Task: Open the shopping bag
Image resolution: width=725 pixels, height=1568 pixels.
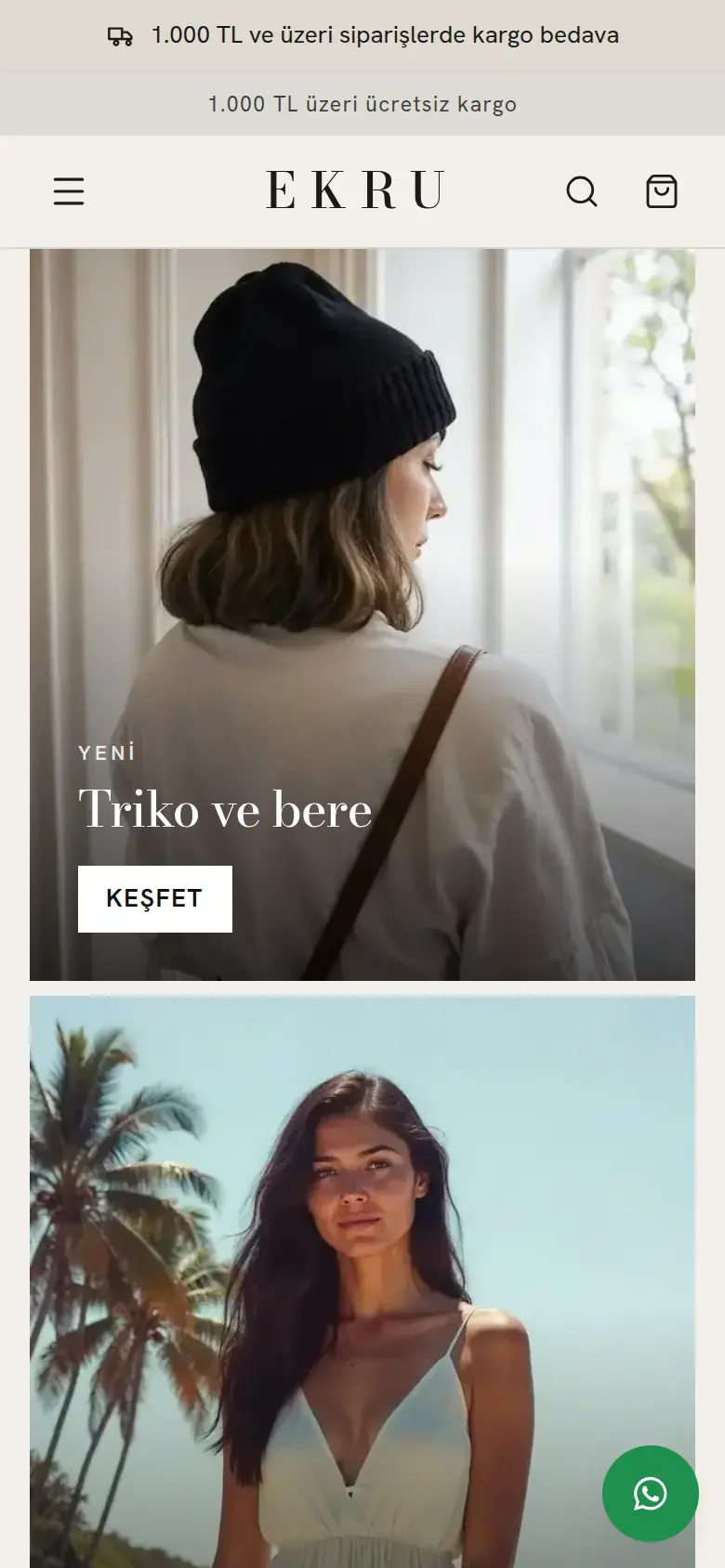Action: pyautogui.click(x=662, y=191)
